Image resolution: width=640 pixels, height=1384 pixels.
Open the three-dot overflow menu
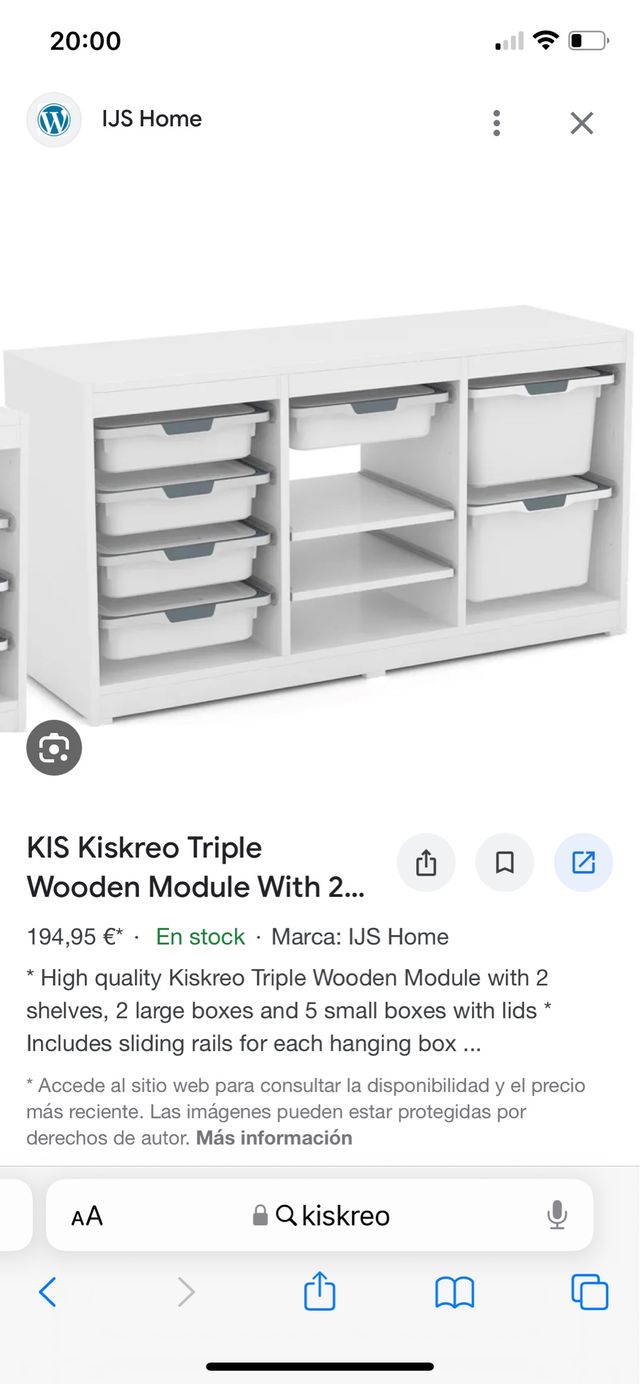496,123
